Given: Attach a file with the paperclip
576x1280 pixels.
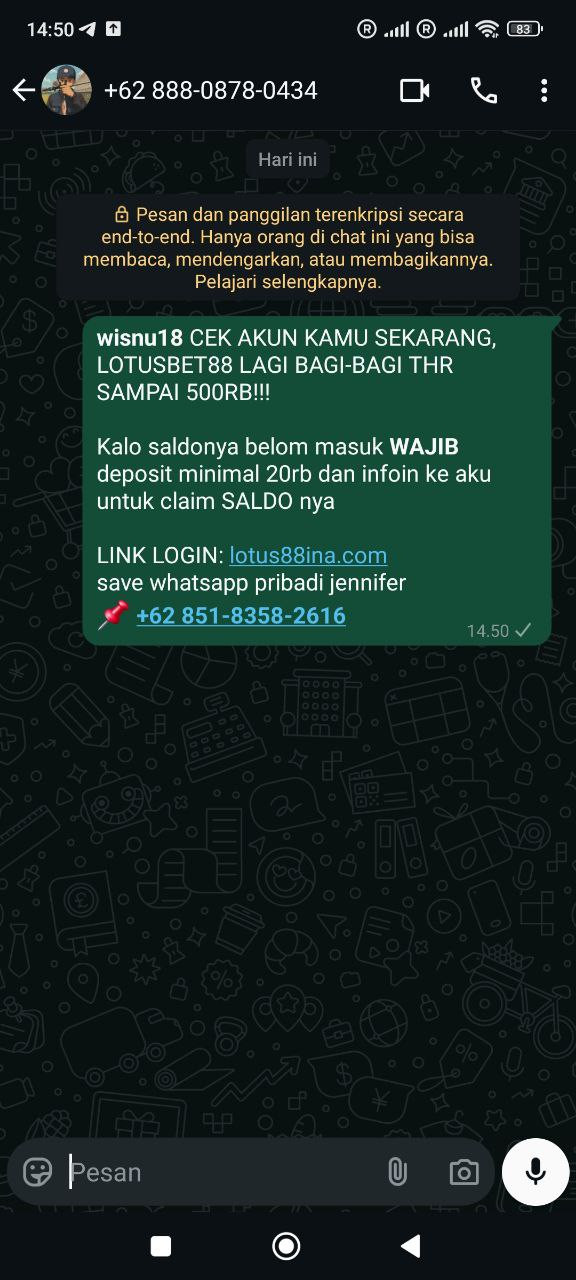Looking at the screenshot, I should [x=397, y=1172].
